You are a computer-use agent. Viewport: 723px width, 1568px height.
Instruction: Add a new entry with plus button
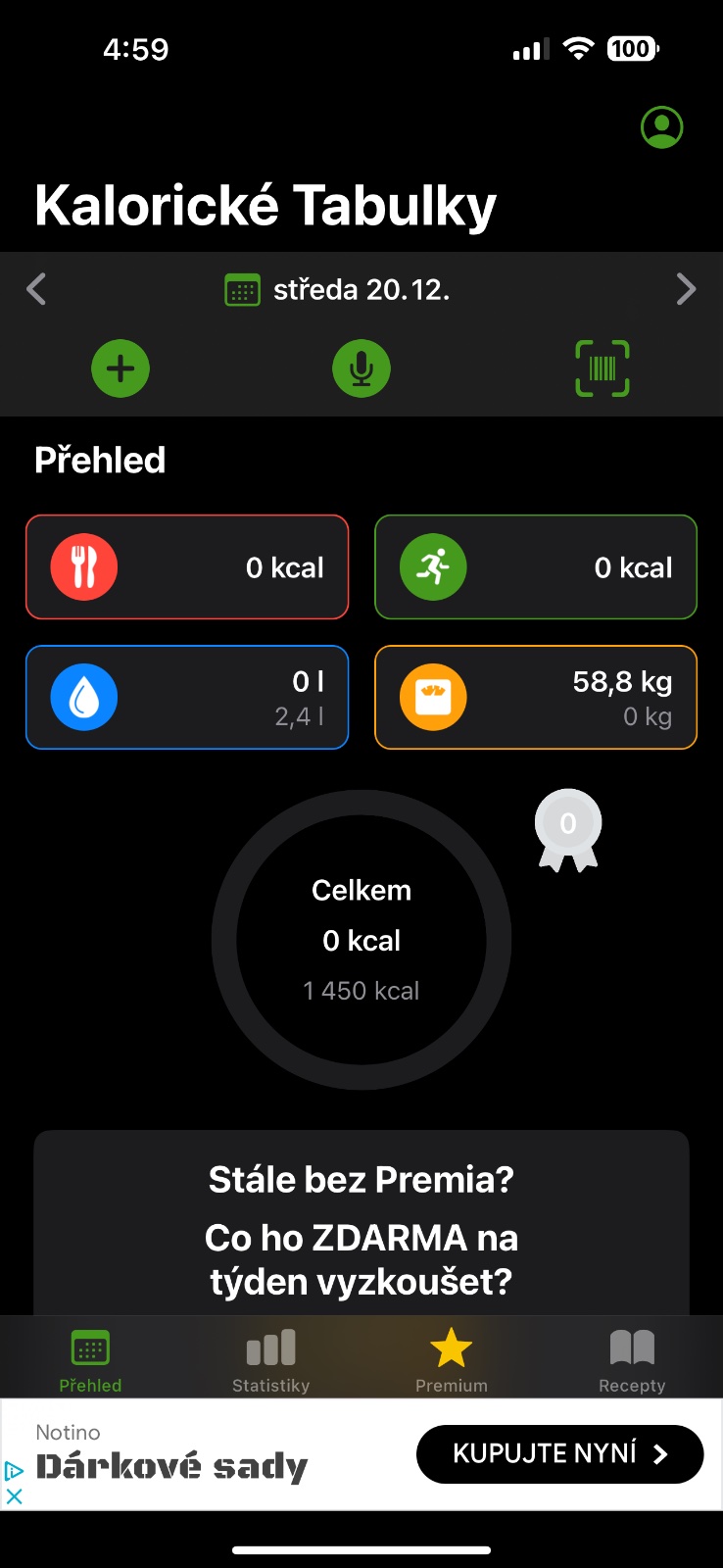pyautogui.click(x=120, y=368)
